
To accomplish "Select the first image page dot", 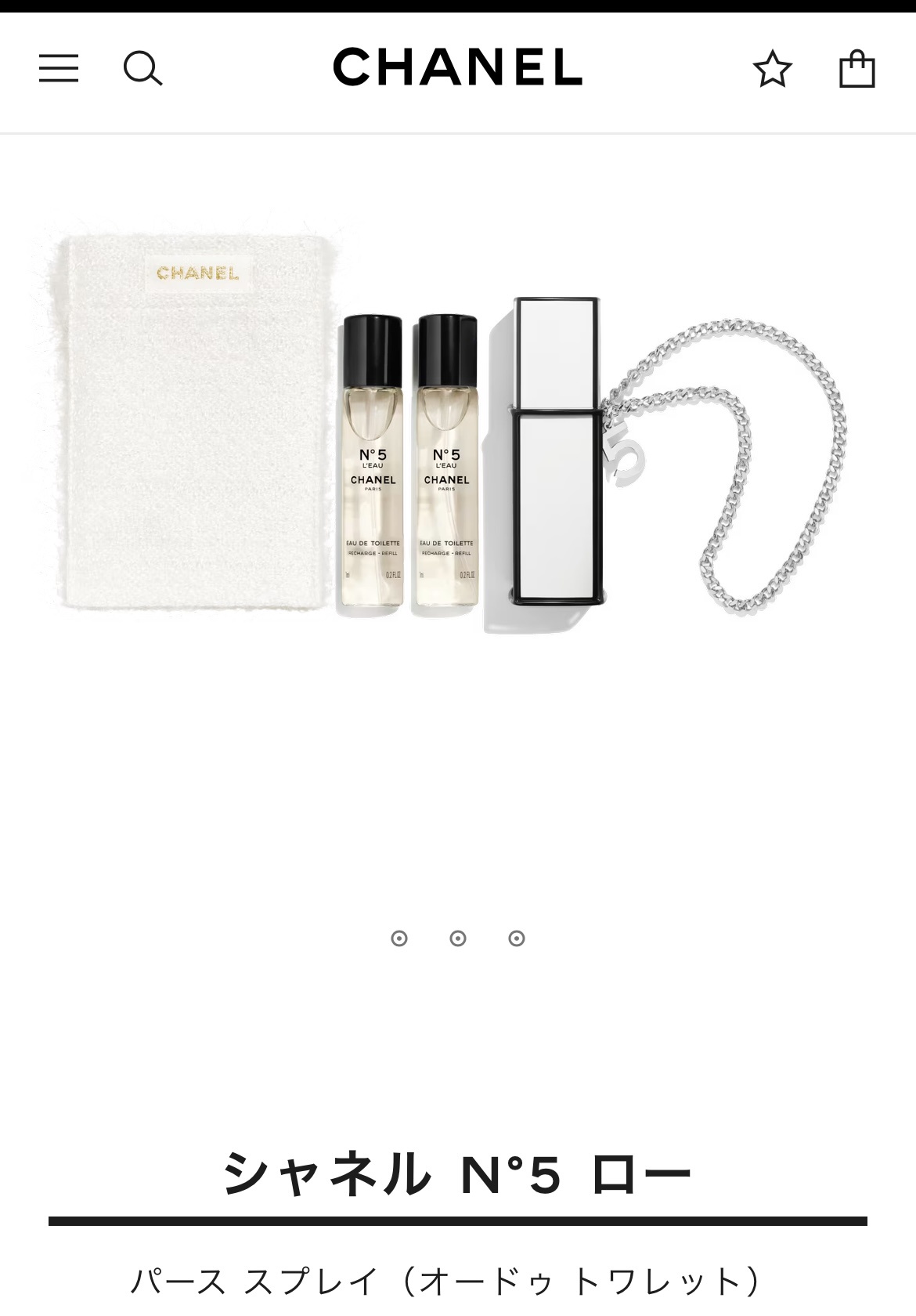I will click(x=399, y=938).
